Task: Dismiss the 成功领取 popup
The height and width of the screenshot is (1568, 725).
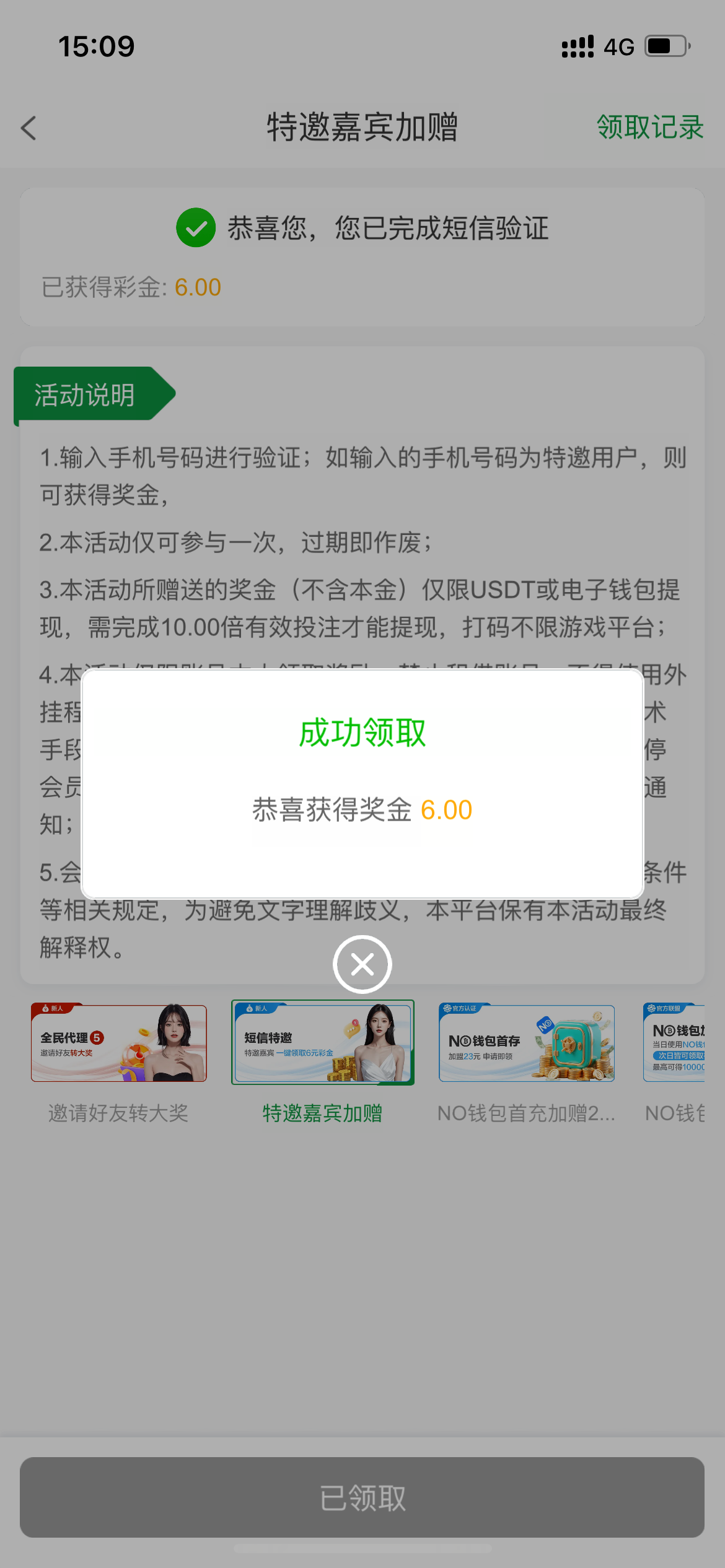Action: [x=362, y=964]
